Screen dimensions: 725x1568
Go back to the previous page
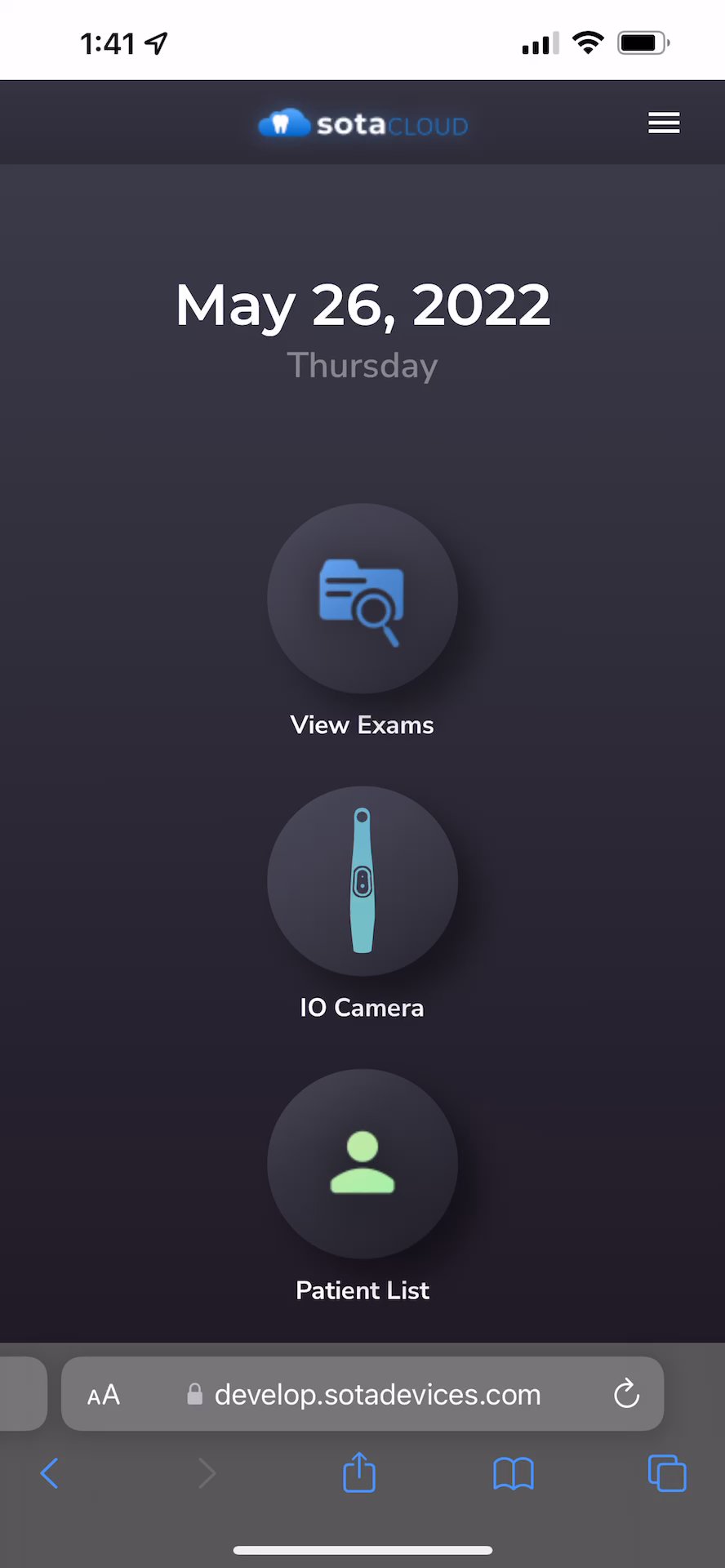50,1473
